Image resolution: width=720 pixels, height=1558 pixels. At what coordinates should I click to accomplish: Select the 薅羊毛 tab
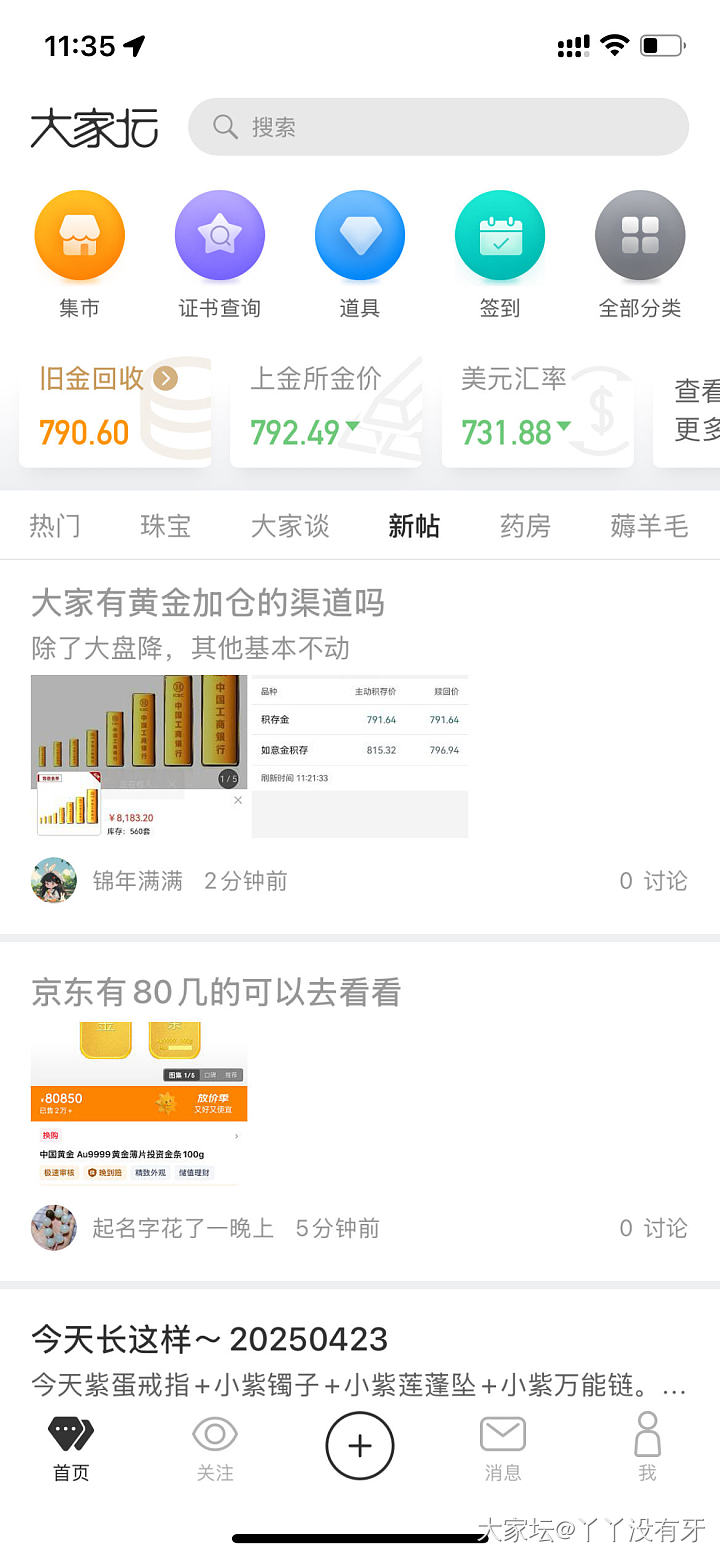point(649,526)
